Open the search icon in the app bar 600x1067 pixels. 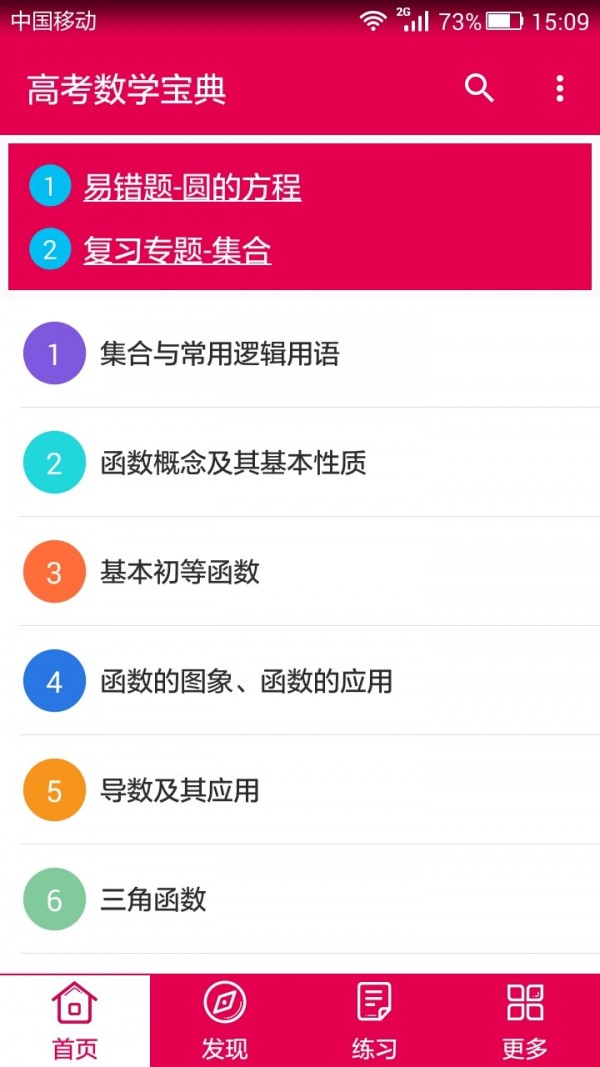pyautogui.click(x=479, y=88)
